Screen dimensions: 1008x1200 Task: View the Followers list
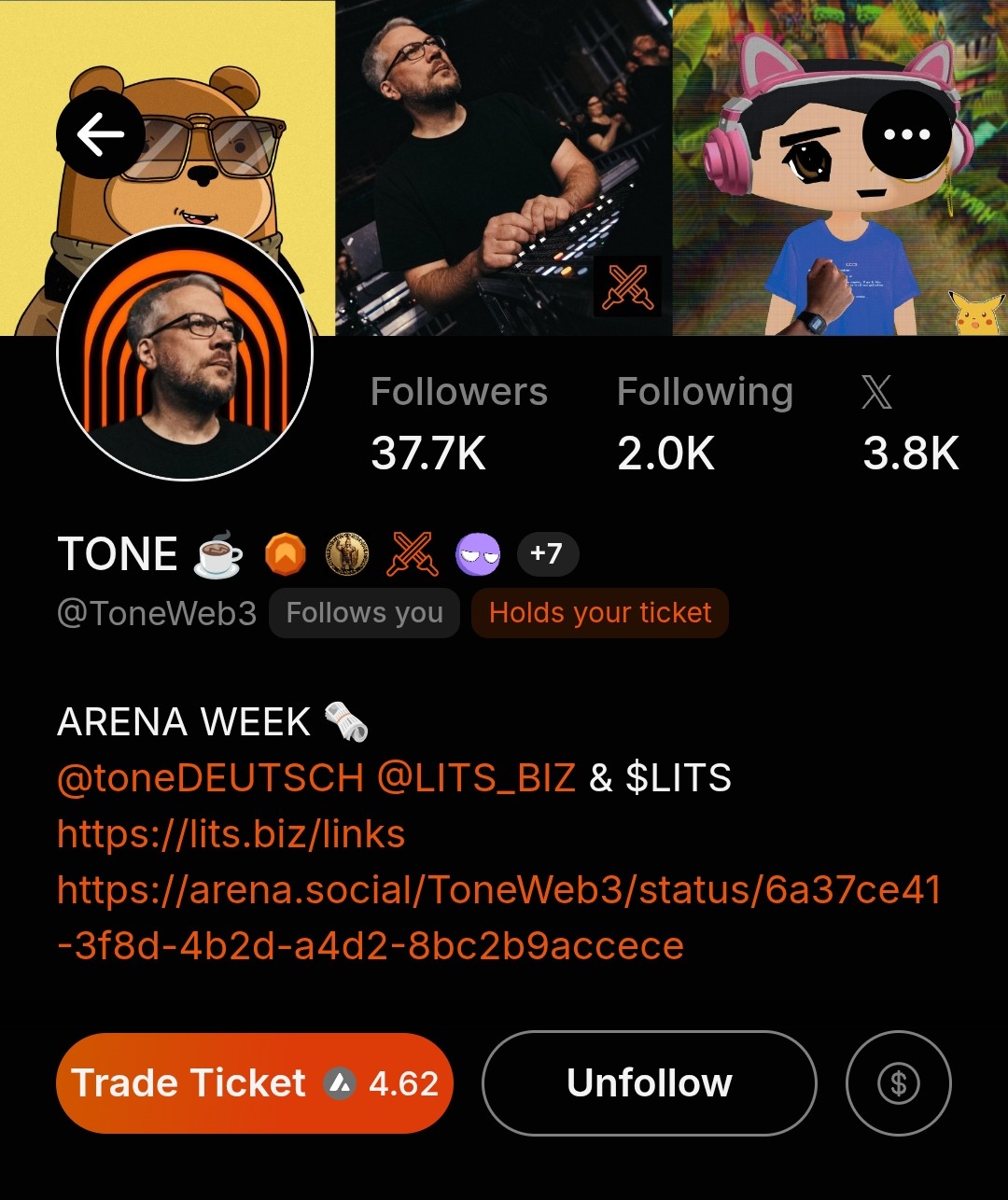pos(458,425)
